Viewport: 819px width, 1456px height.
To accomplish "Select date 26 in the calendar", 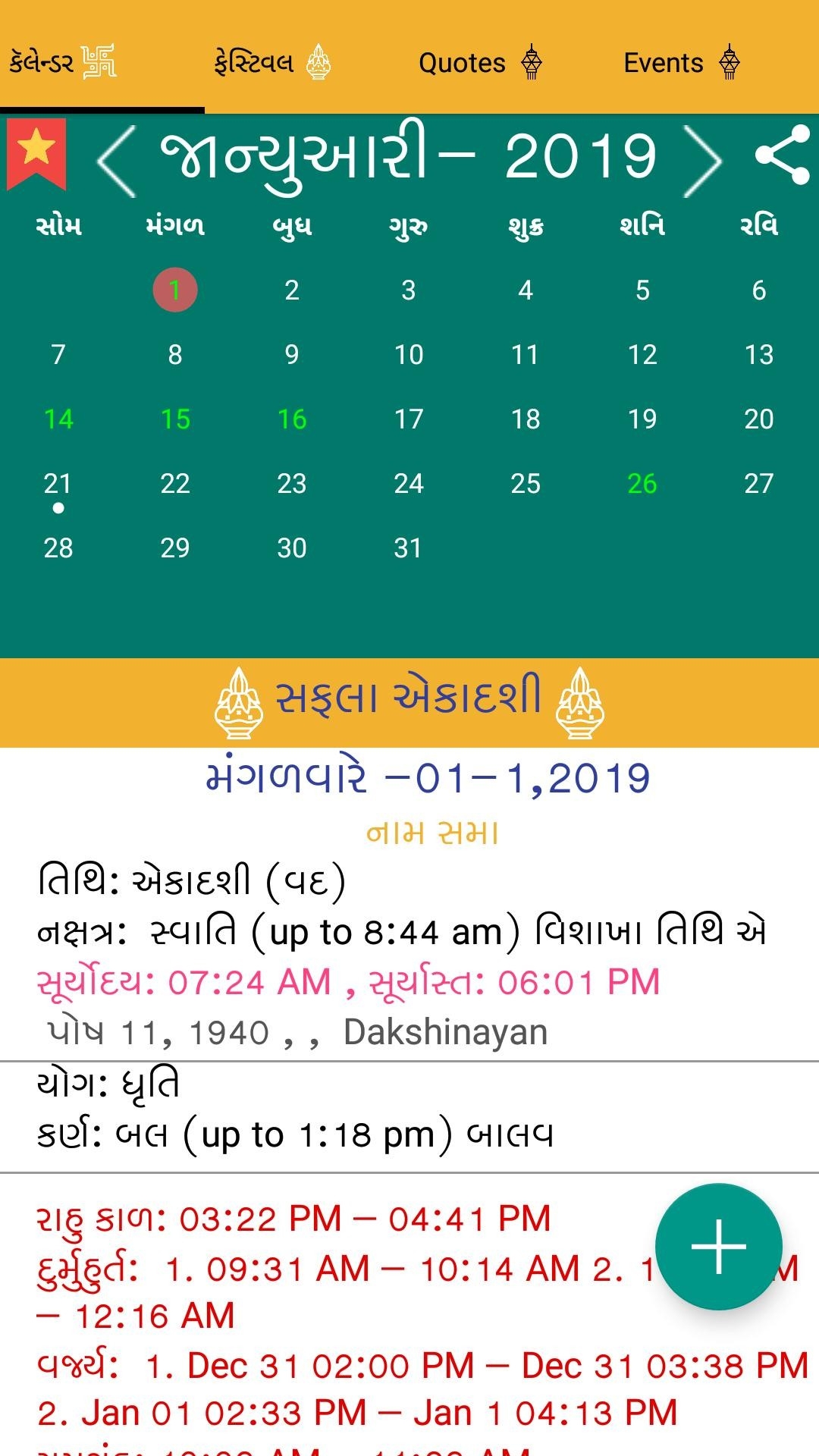I will [x=642, y=484].
